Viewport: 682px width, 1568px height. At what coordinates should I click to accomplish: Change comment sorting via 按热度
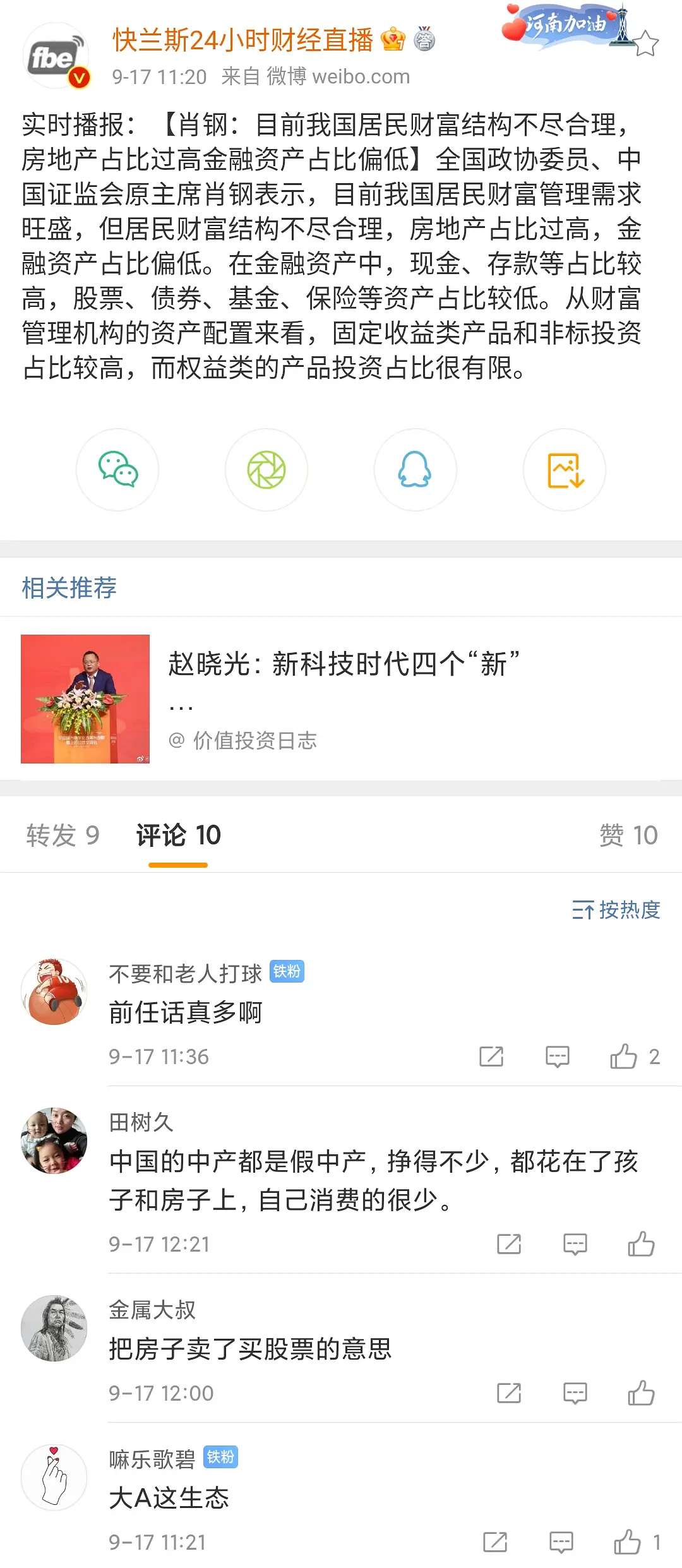[616, 910]
